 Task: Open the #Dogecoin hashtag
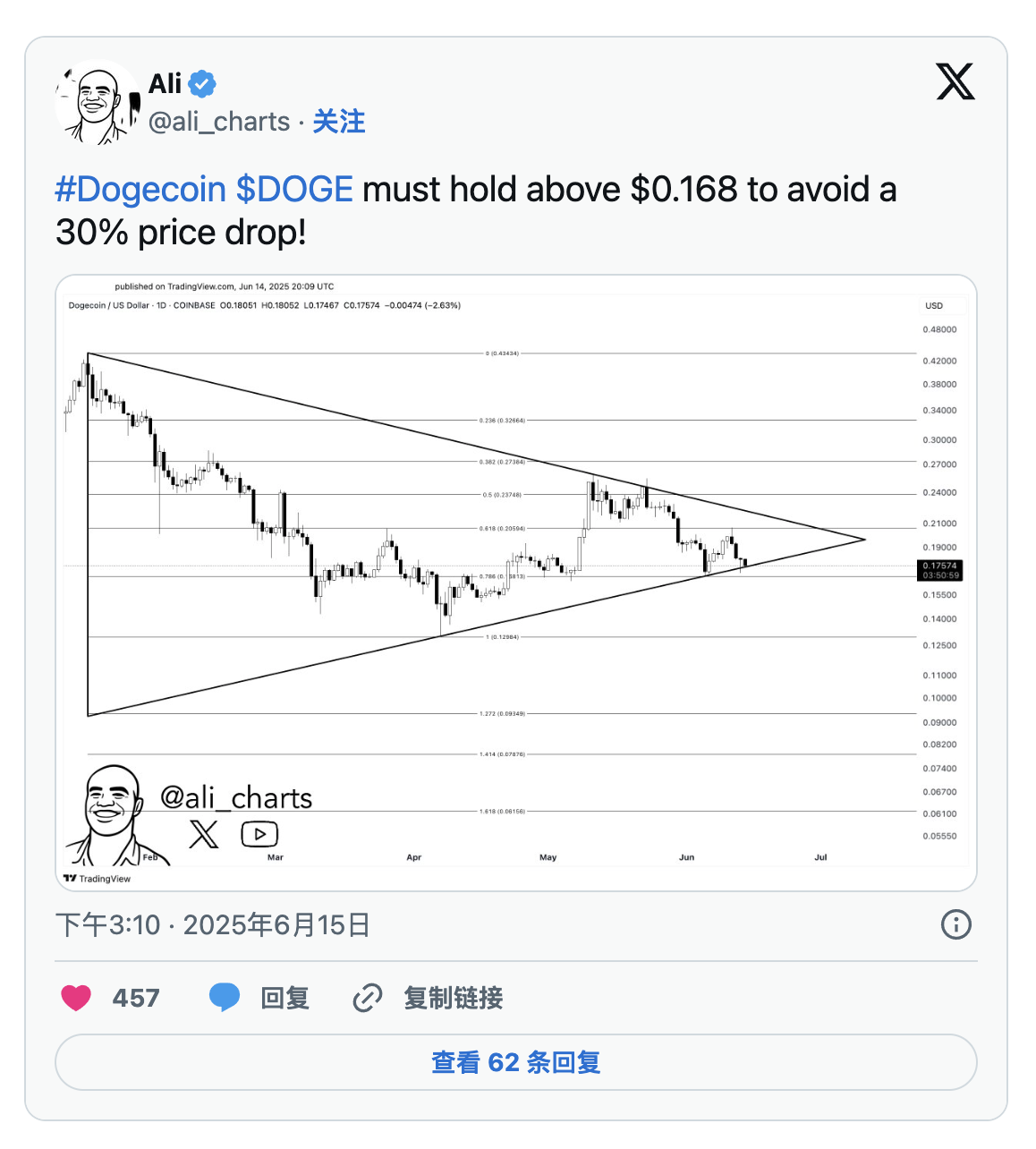coord(140,190)
